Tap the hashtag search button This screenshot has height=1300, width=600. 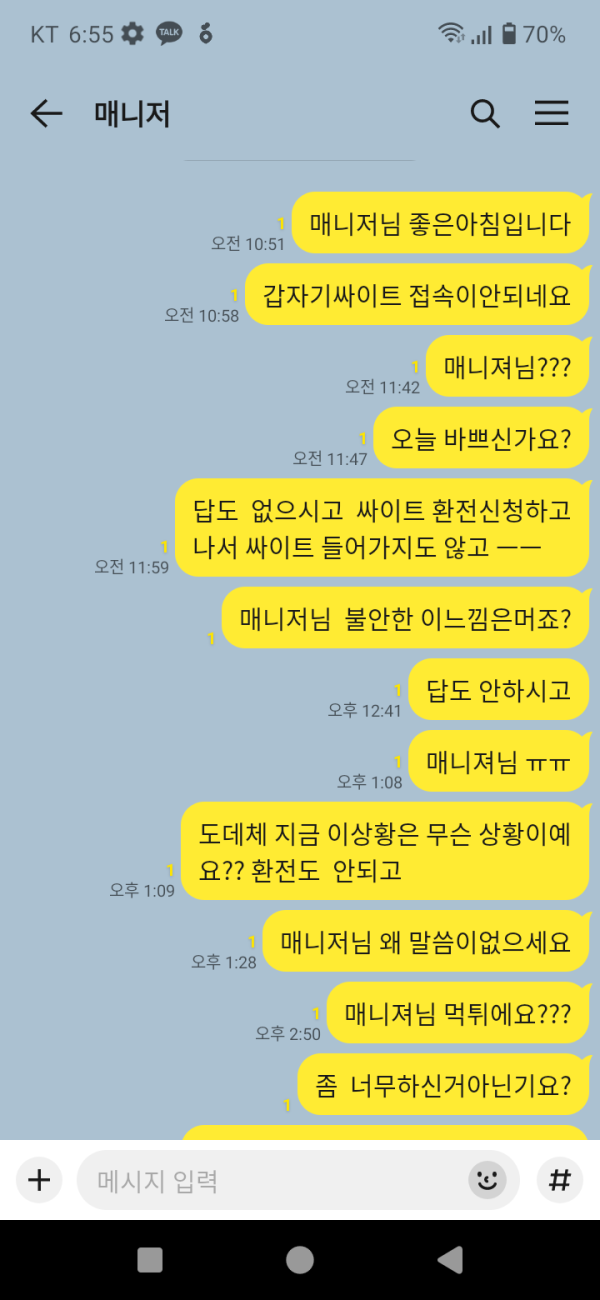coord(560,1180)
